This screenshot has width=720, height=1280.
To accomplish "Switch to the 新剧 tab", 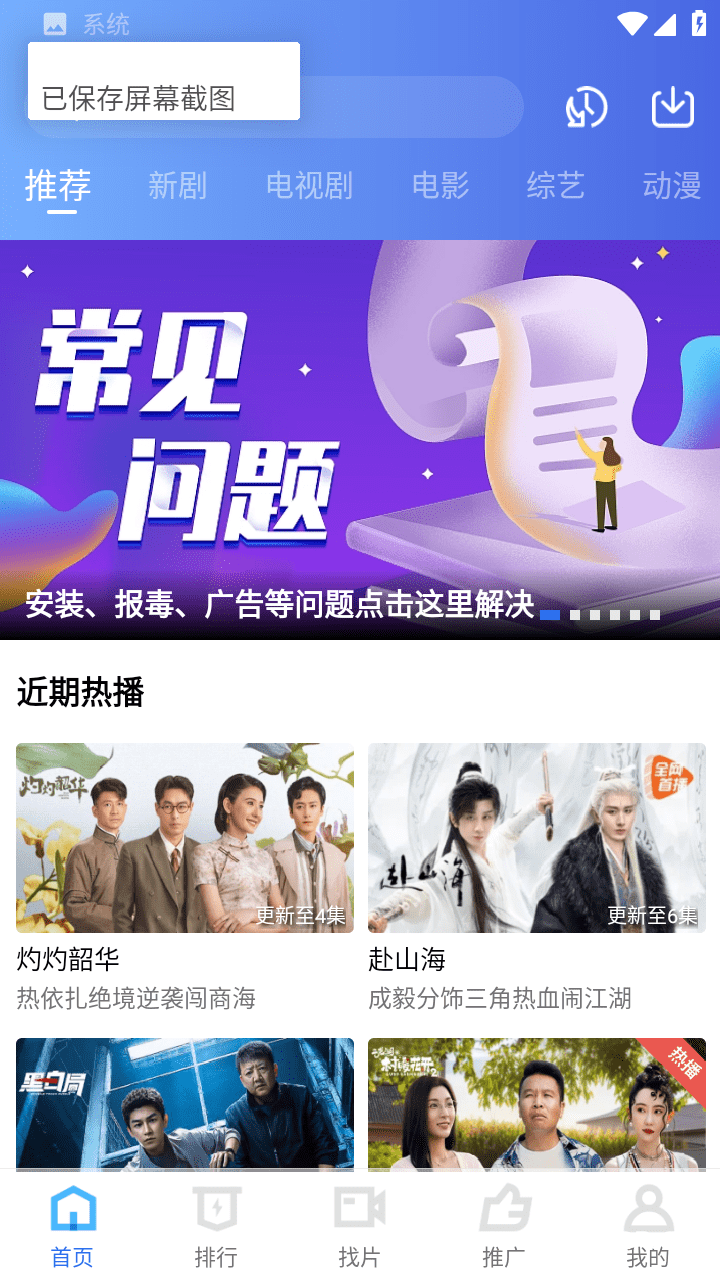I will coord(177,186).
